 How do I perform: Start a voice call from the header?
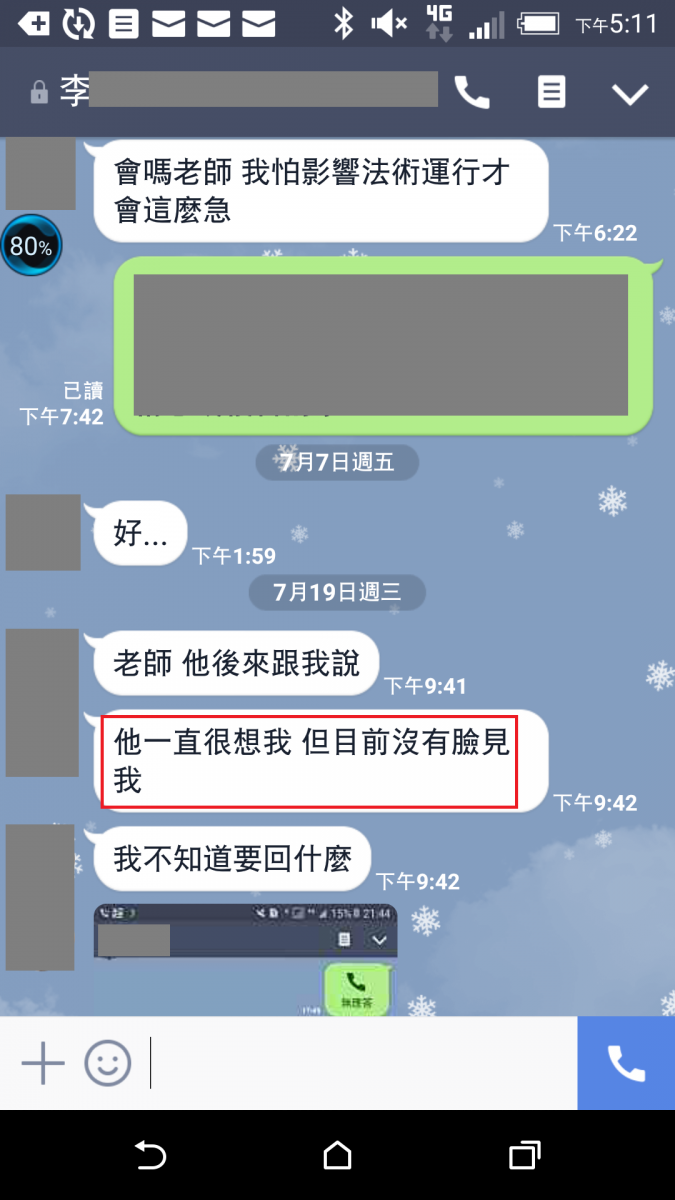(x=472, y=93)
